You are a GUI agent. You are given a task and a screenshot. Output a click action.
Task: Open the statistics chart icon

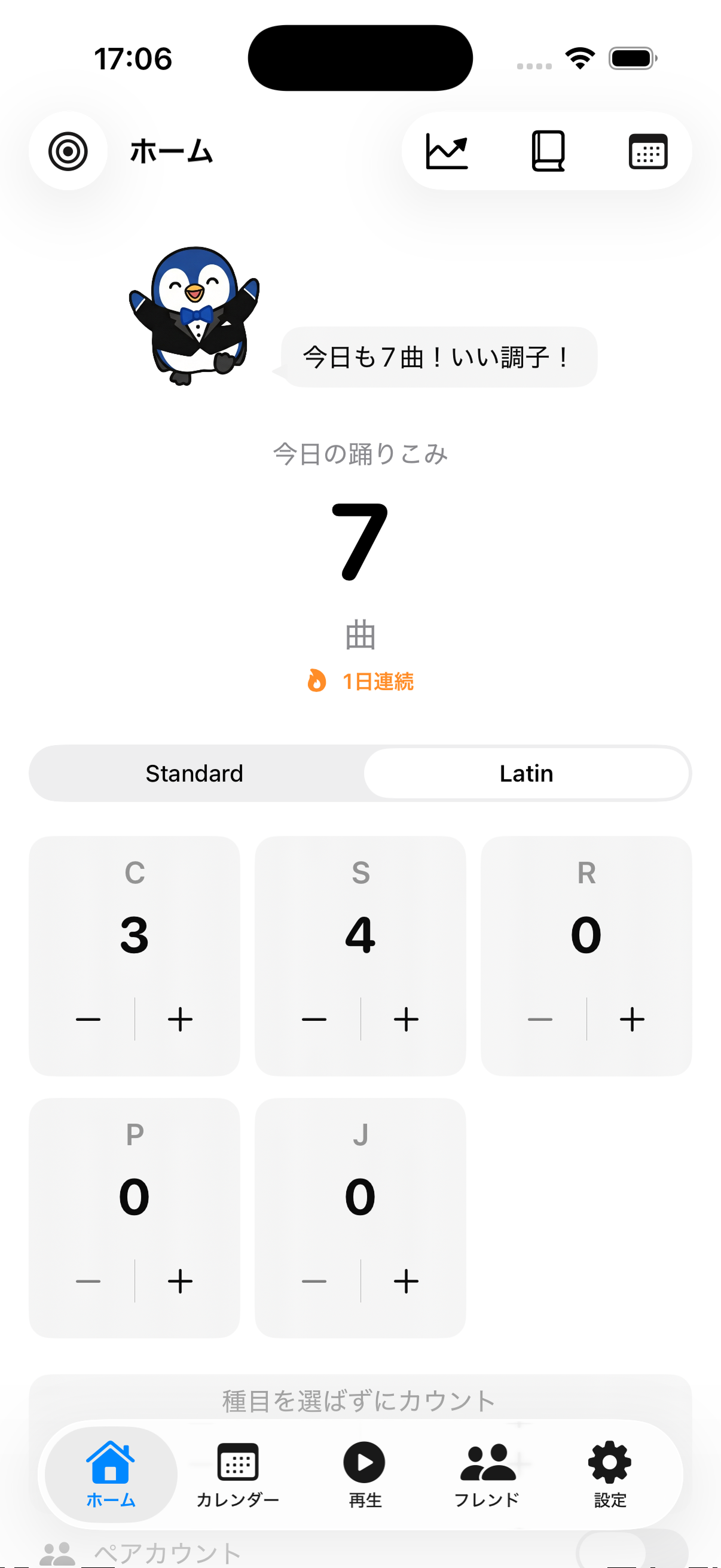pyautogui.click(x=447, y=151)
